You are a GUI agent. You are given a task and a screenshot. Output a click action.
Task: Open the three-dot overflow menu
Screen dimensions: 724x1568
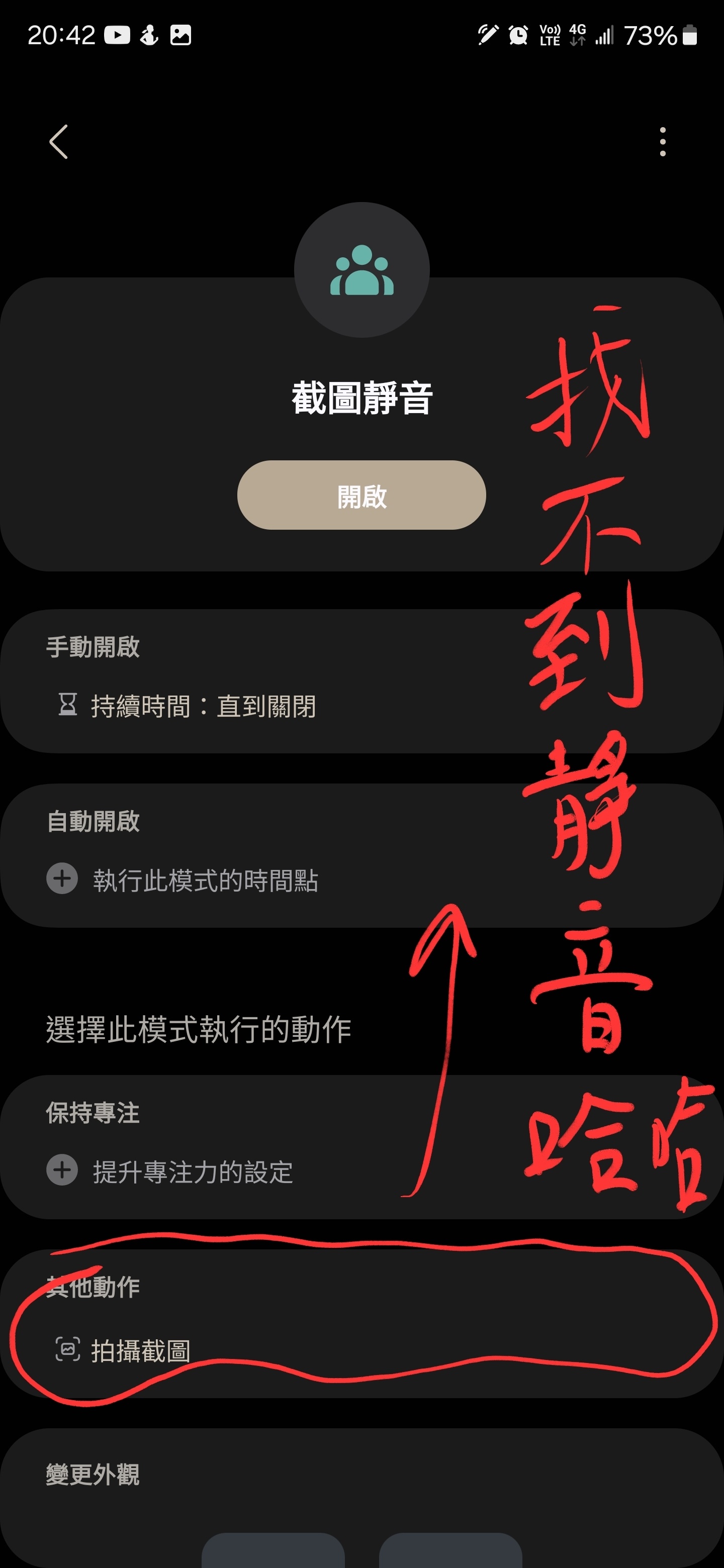(x=663, y=142)
